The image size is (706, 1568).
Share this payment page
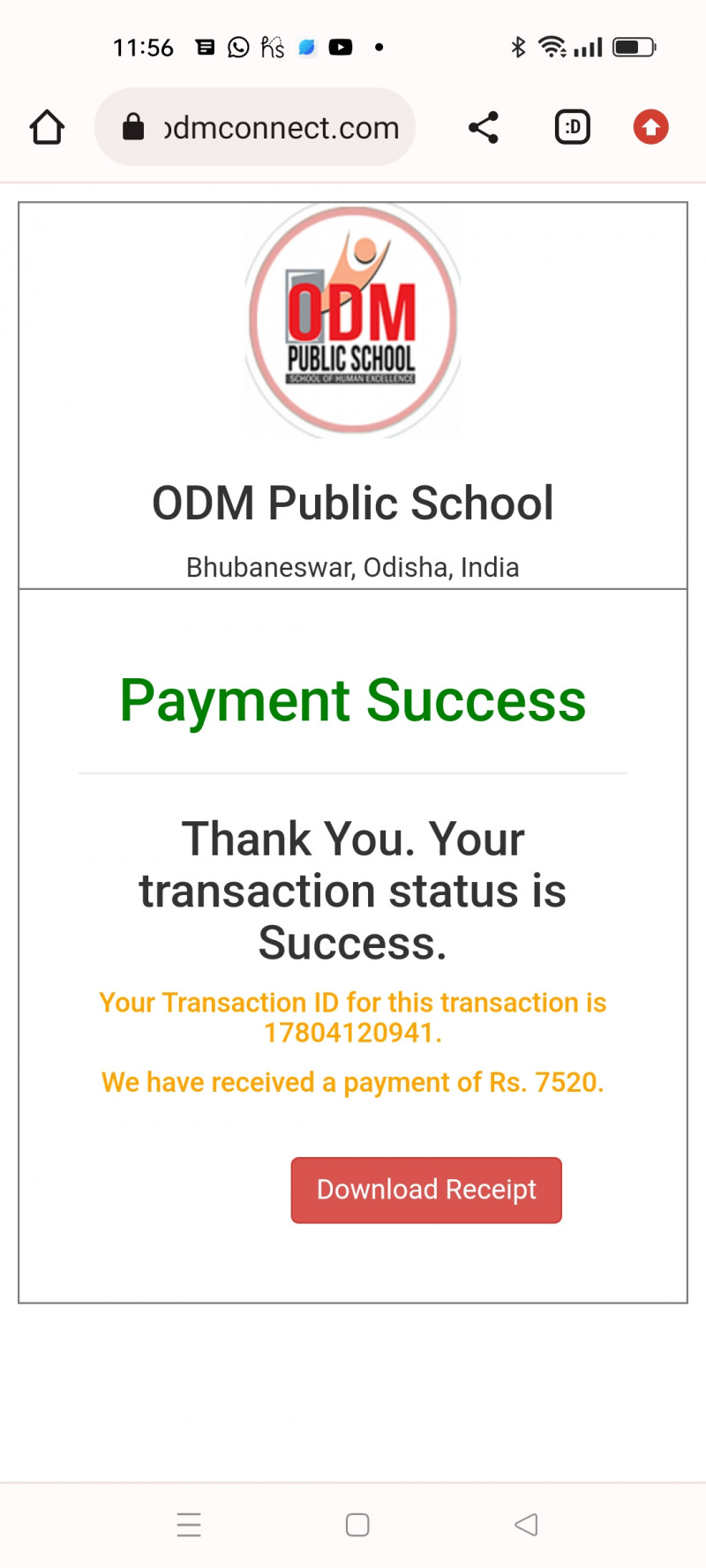click(x=484, y=127)
